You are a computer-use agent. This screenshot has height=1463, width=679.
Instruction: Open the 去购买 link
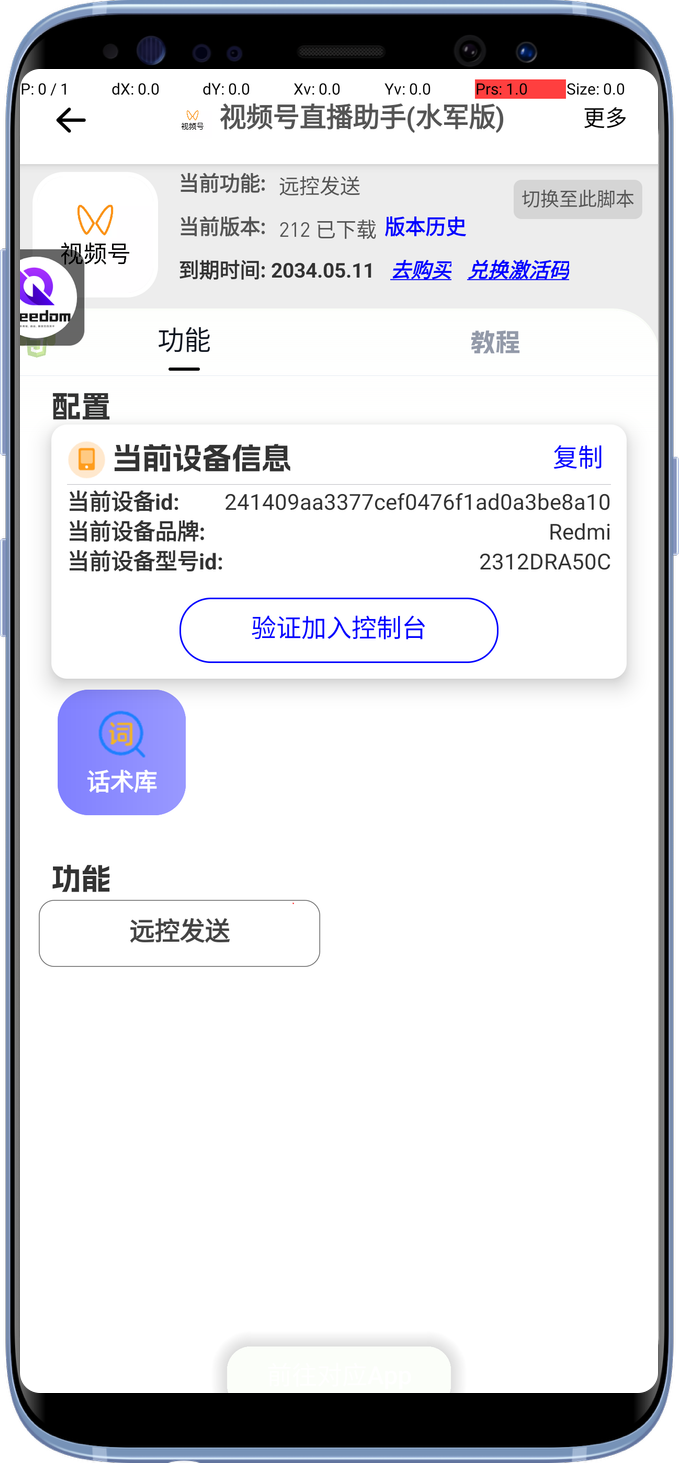(x=421, y=270)
